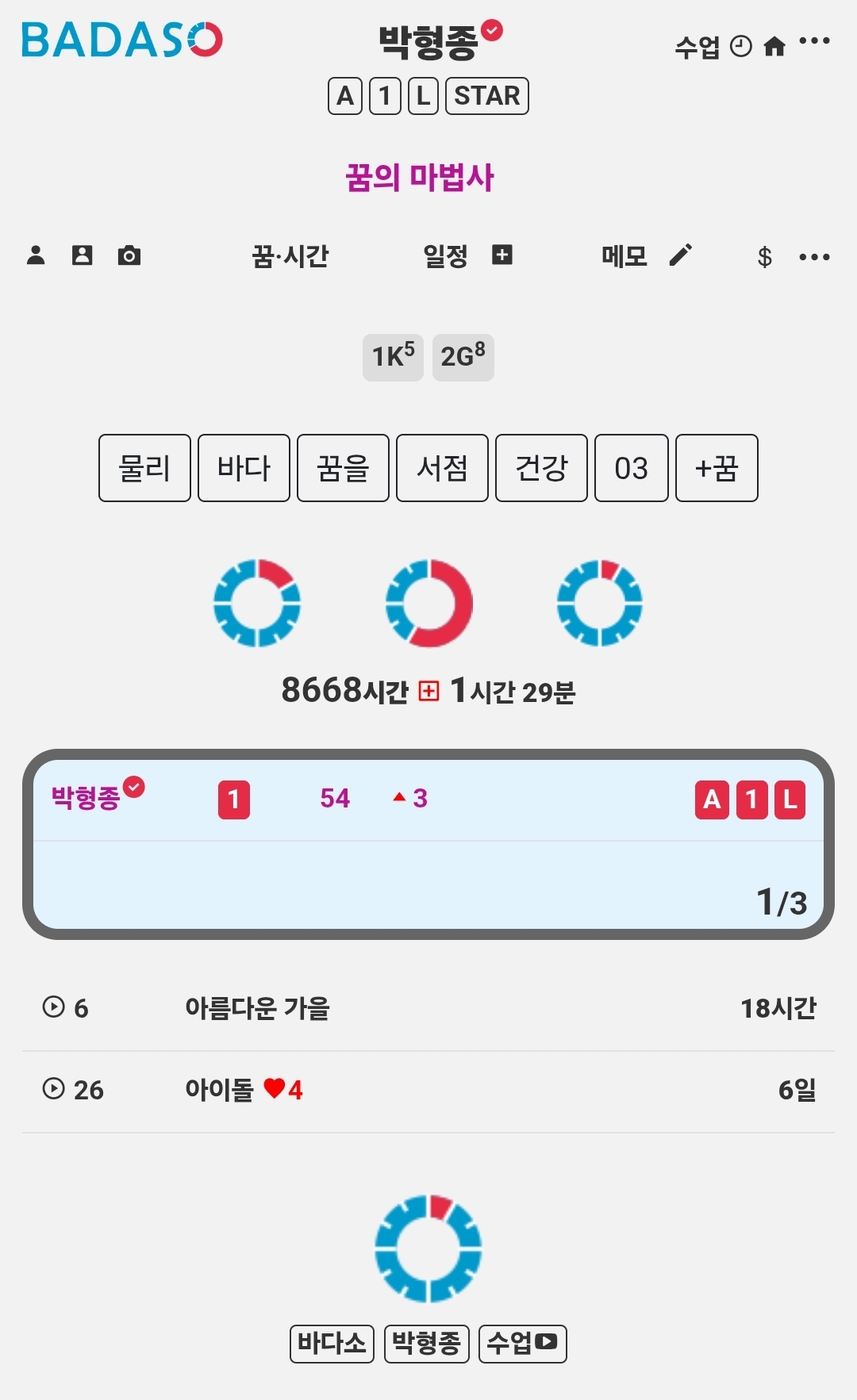This screenshot has width=857, height=1400.
Task: Tap the 바다소 button
Action: pyautogui.click(x=332, y=1344)
